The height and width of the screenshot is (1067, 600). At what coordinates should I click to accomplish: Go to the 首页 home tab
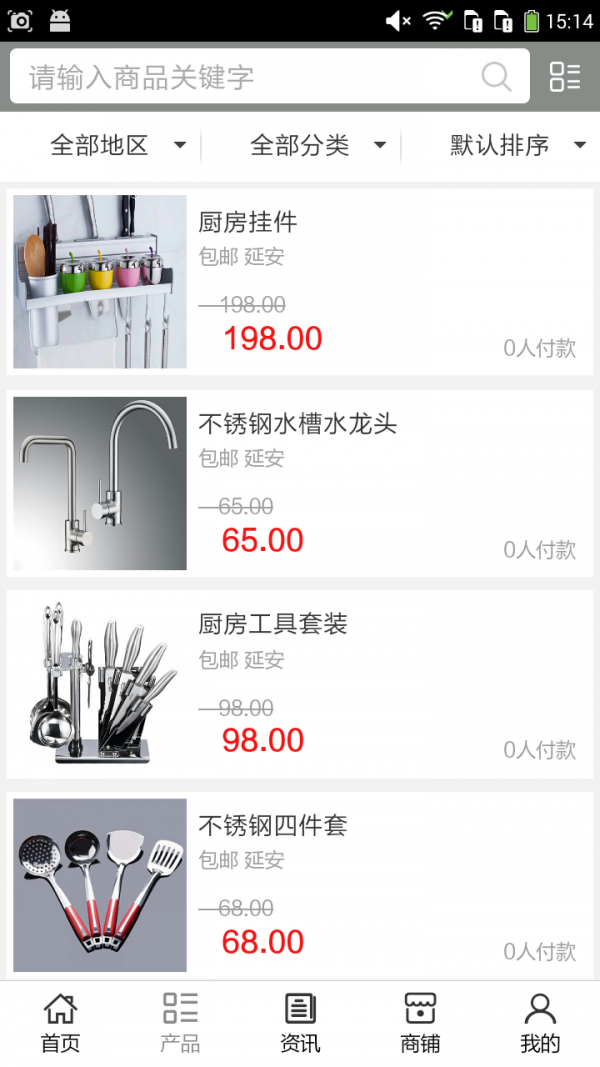pos(60,1023)
